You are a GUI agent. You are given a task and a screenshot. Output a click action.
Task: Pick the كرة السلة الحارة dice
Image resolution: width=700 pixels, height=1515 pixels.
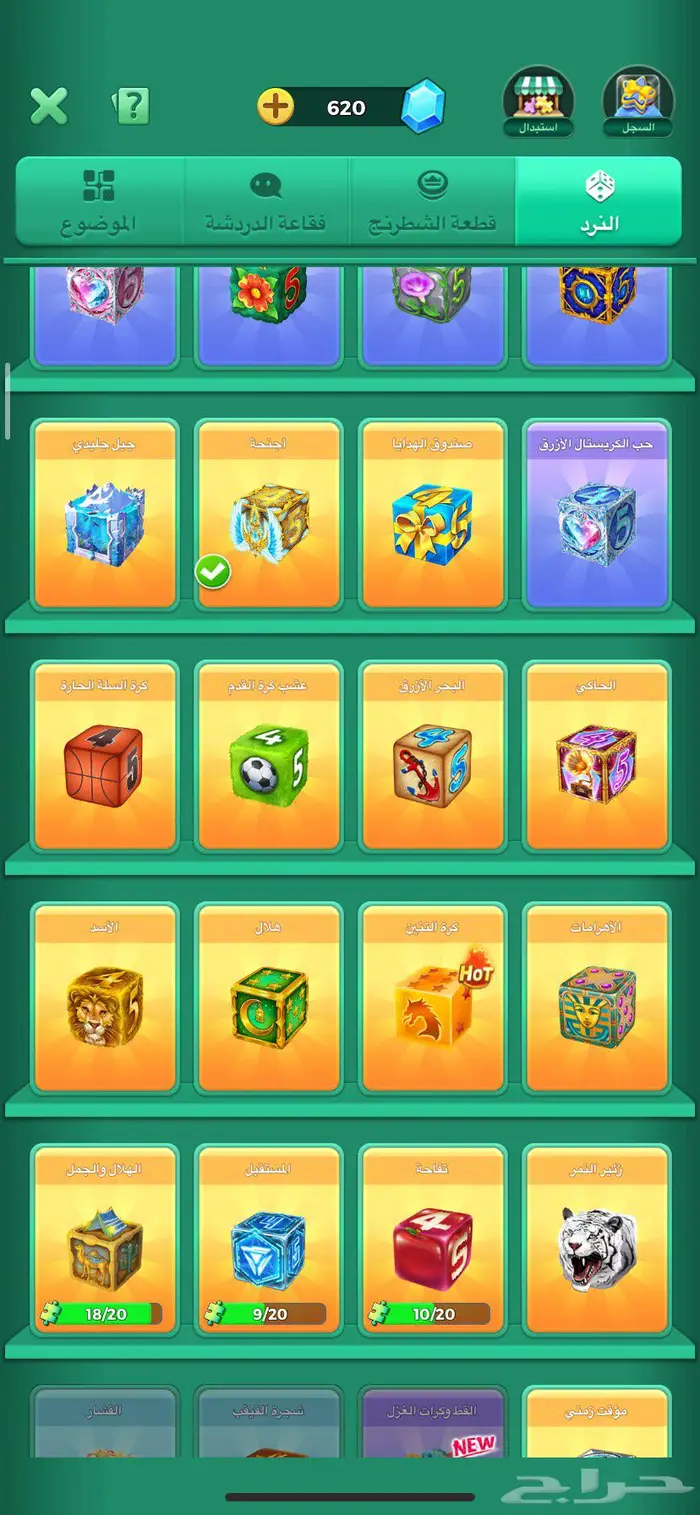(x=105, y=757)
